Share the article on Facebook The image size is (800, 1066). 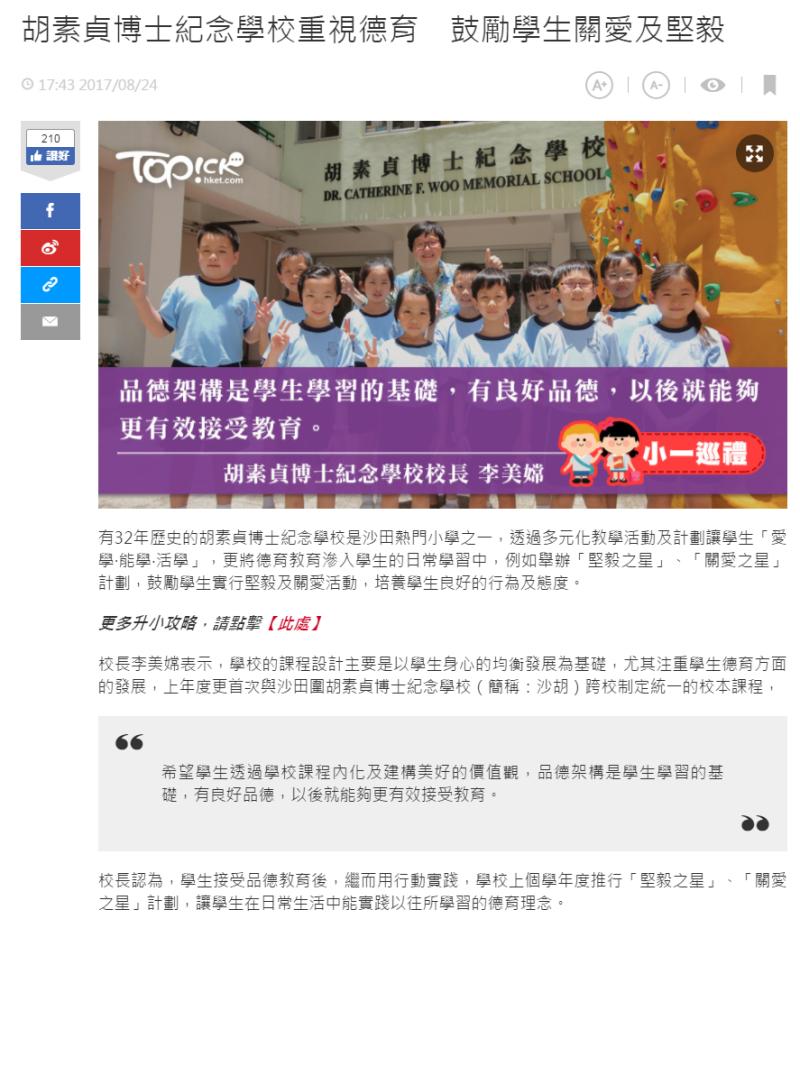[50, 212]
